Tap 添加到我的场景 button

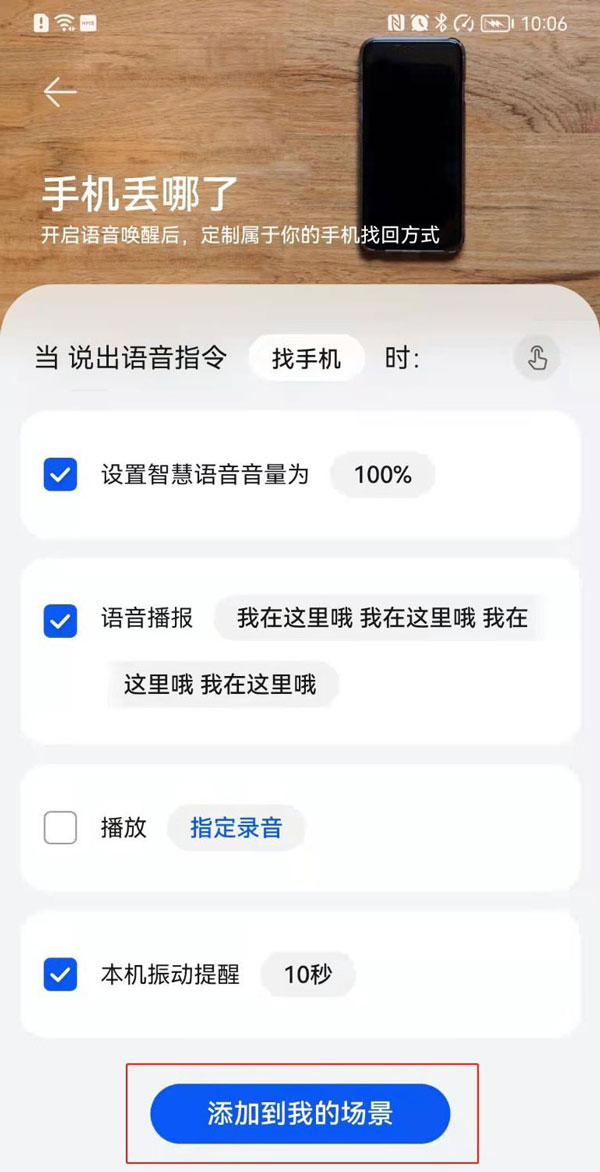click(300, 1114)
